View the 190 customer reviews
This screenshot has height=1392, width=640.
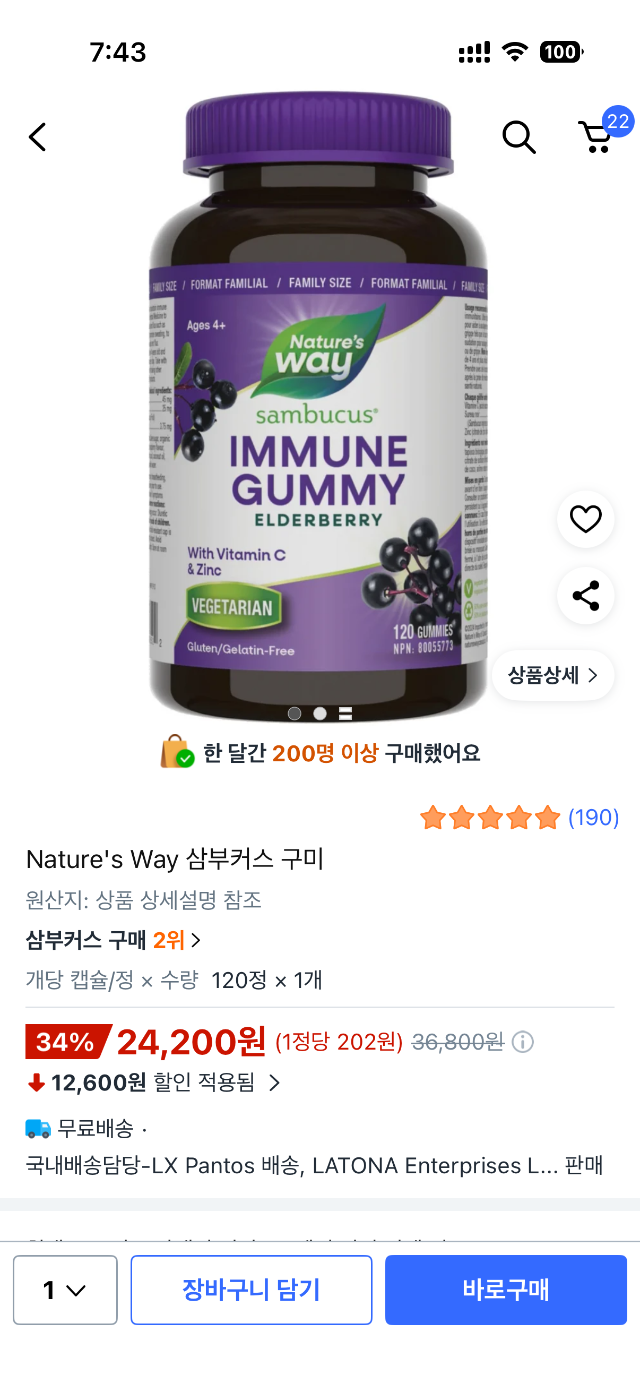tap(593, 818)
